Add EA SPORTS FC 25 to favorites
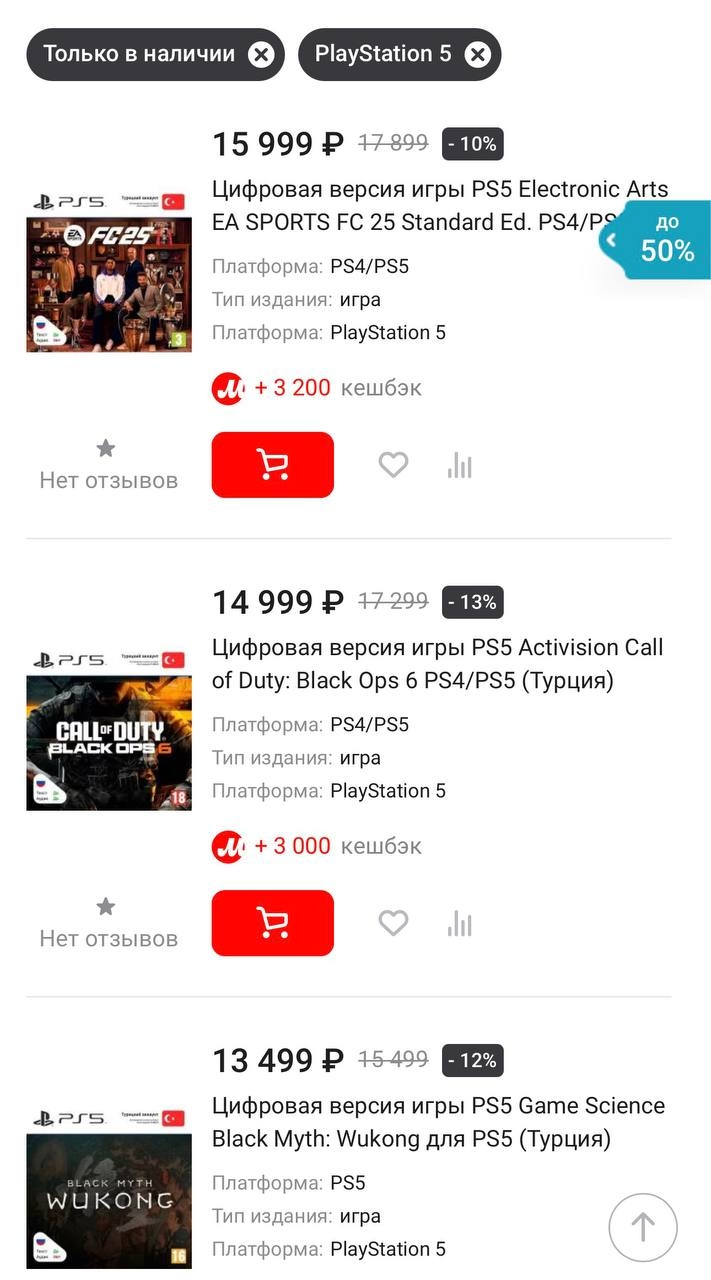This screenshot has width=711, height=1280. point(393,465)
